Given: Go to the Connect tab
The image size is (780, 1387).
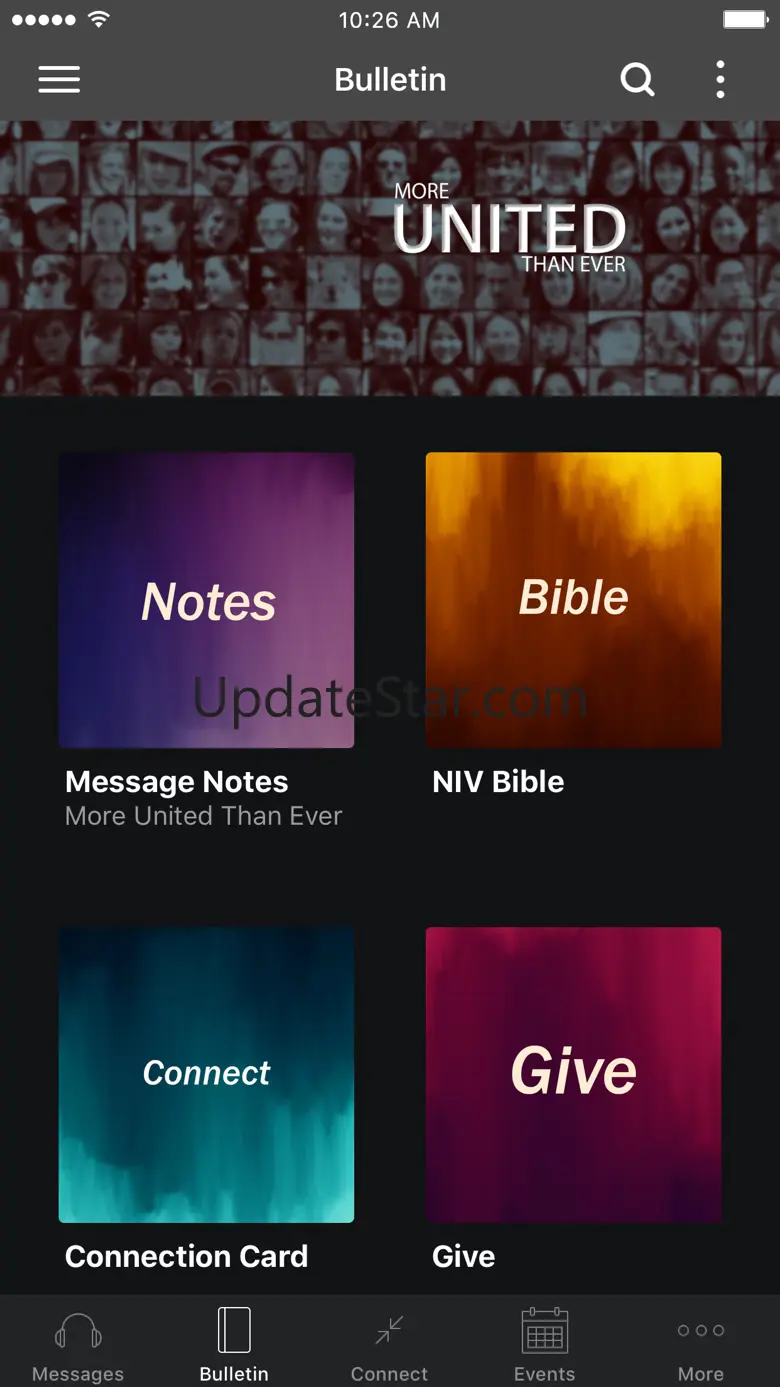Looking at the screenshot, I should click(x=389, y=1343).
